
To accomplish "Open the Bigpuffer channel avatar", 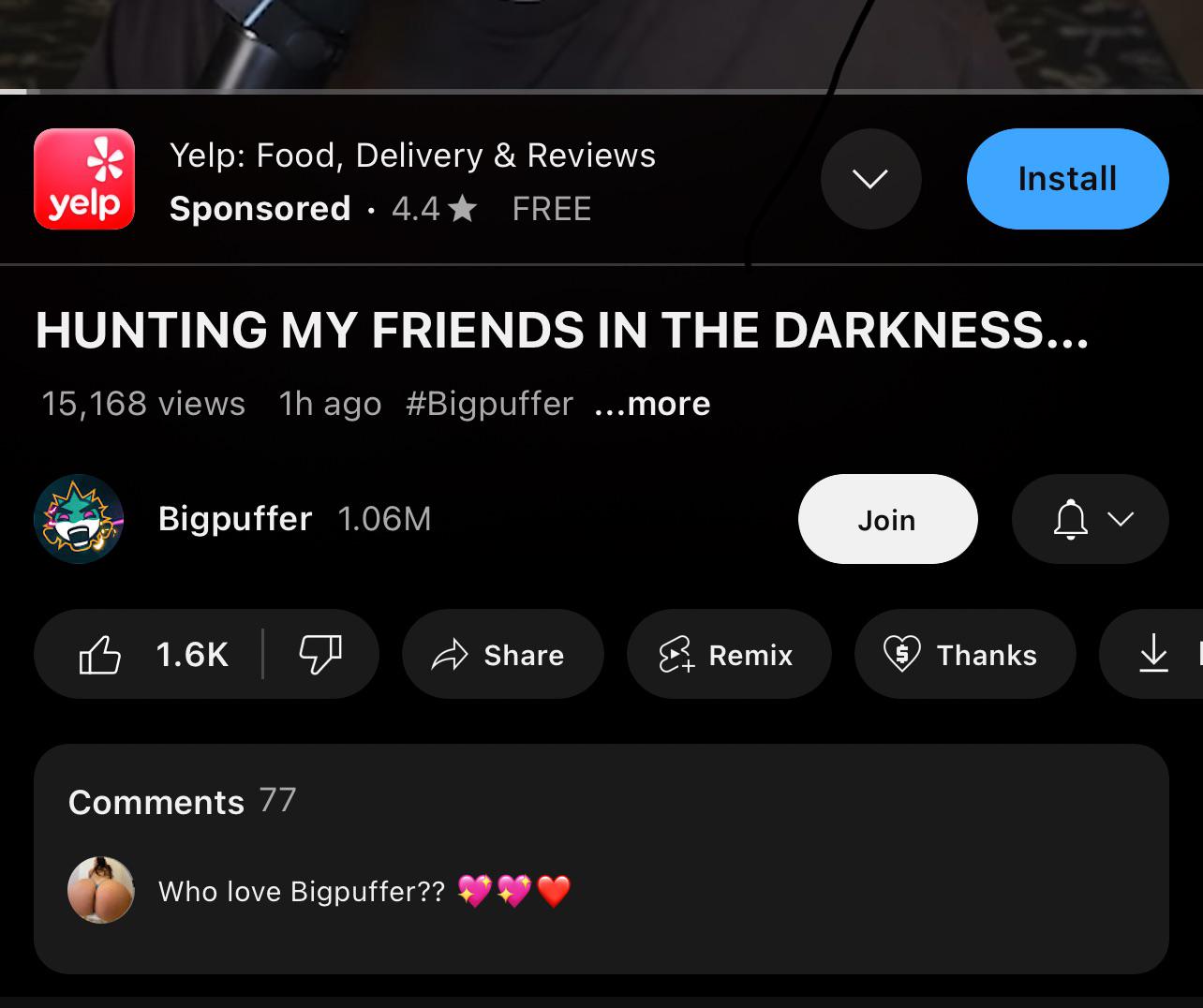I will point(79,519).
